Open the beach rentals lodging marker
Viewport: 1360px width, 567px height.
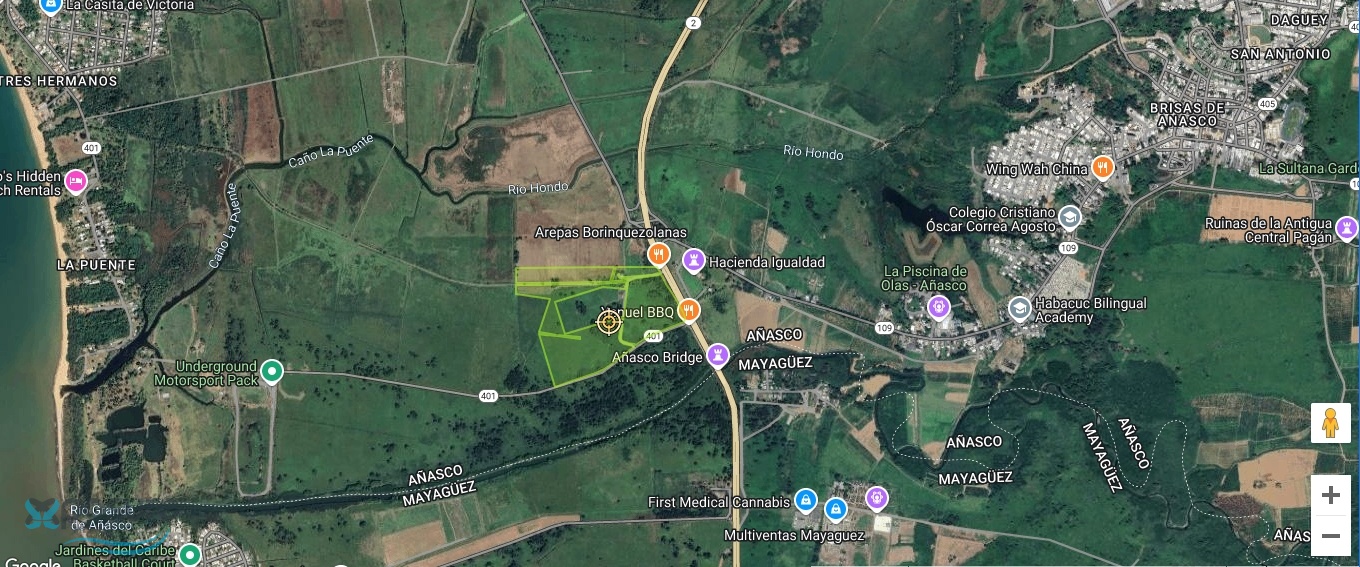(x=76, y=182)
